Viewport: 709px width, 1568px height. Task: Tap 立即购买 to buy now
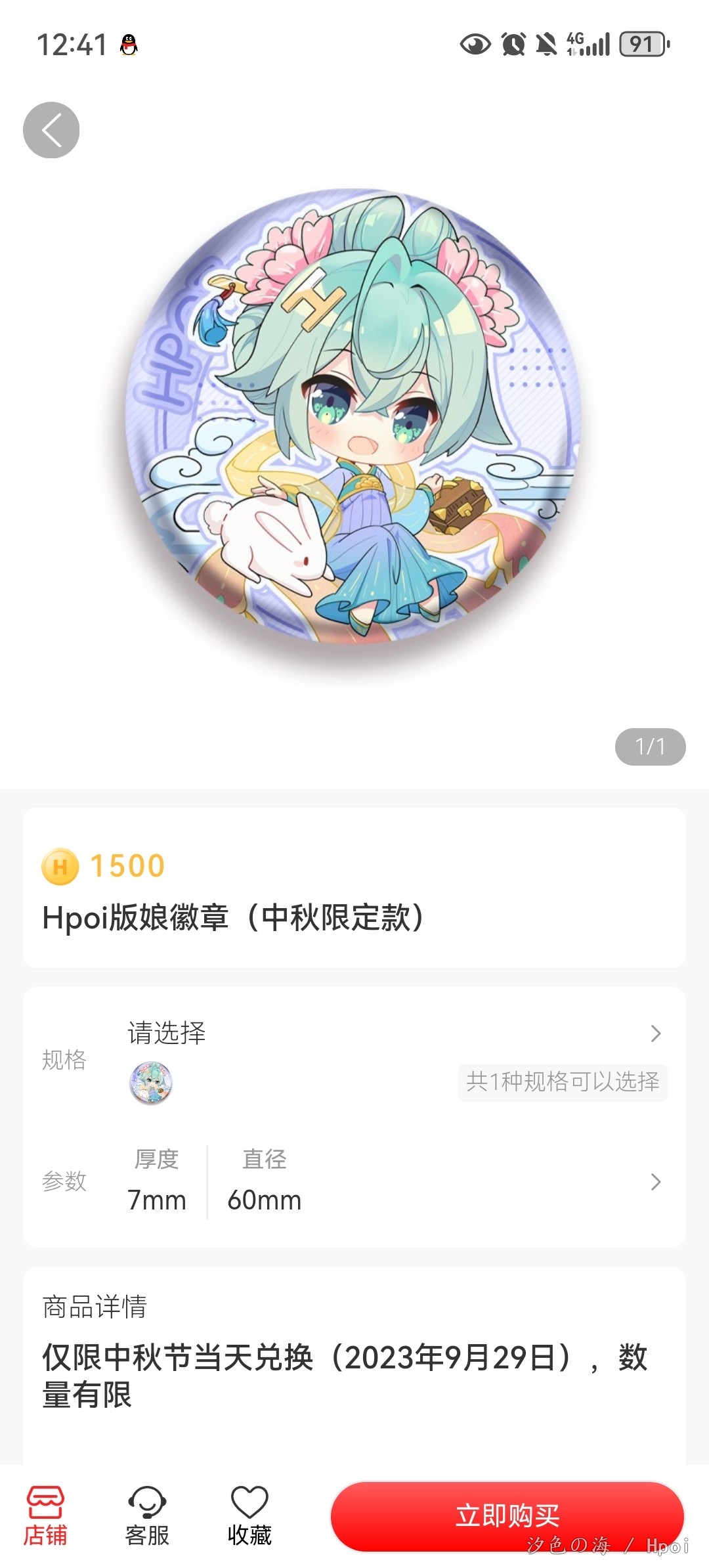tap(507, 1516)
